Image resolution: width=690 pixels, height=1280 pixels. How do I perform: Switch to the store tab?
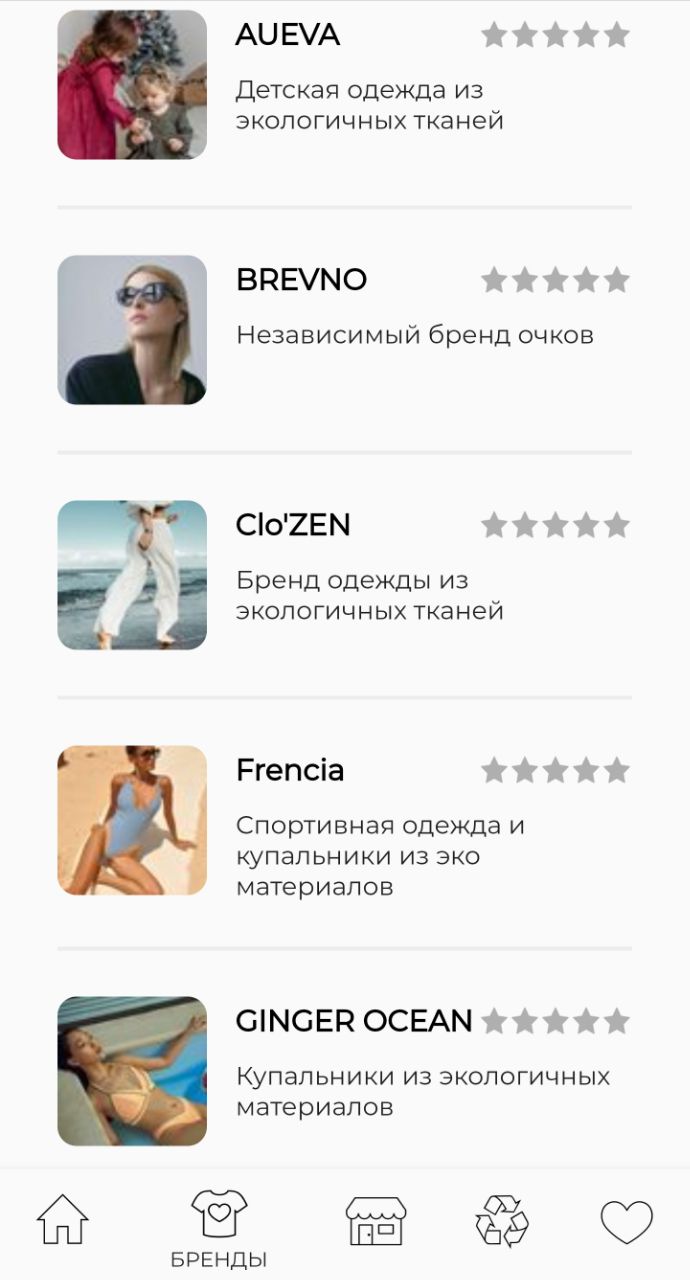click(376, 1220)
